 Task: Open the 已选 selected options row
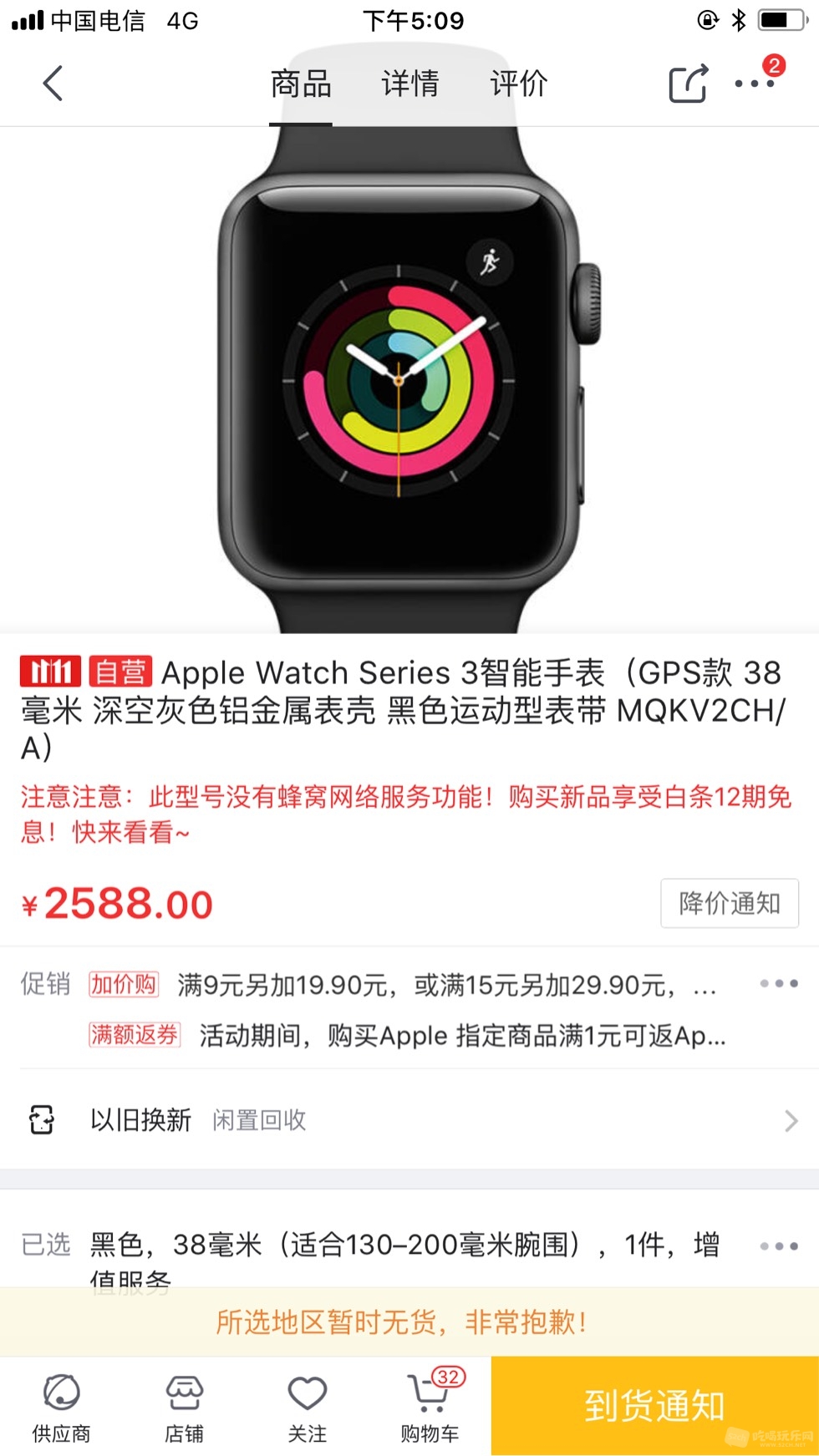(409, 1246)
